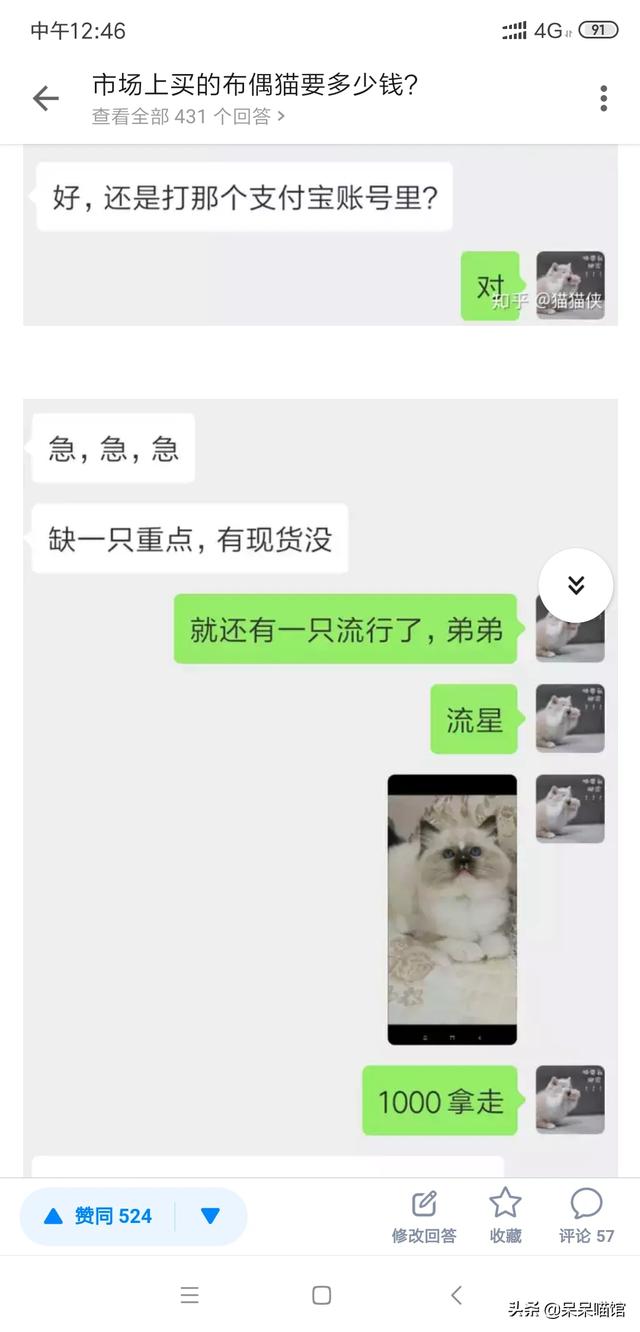View all 431 answers link

(x=188, y=117)
